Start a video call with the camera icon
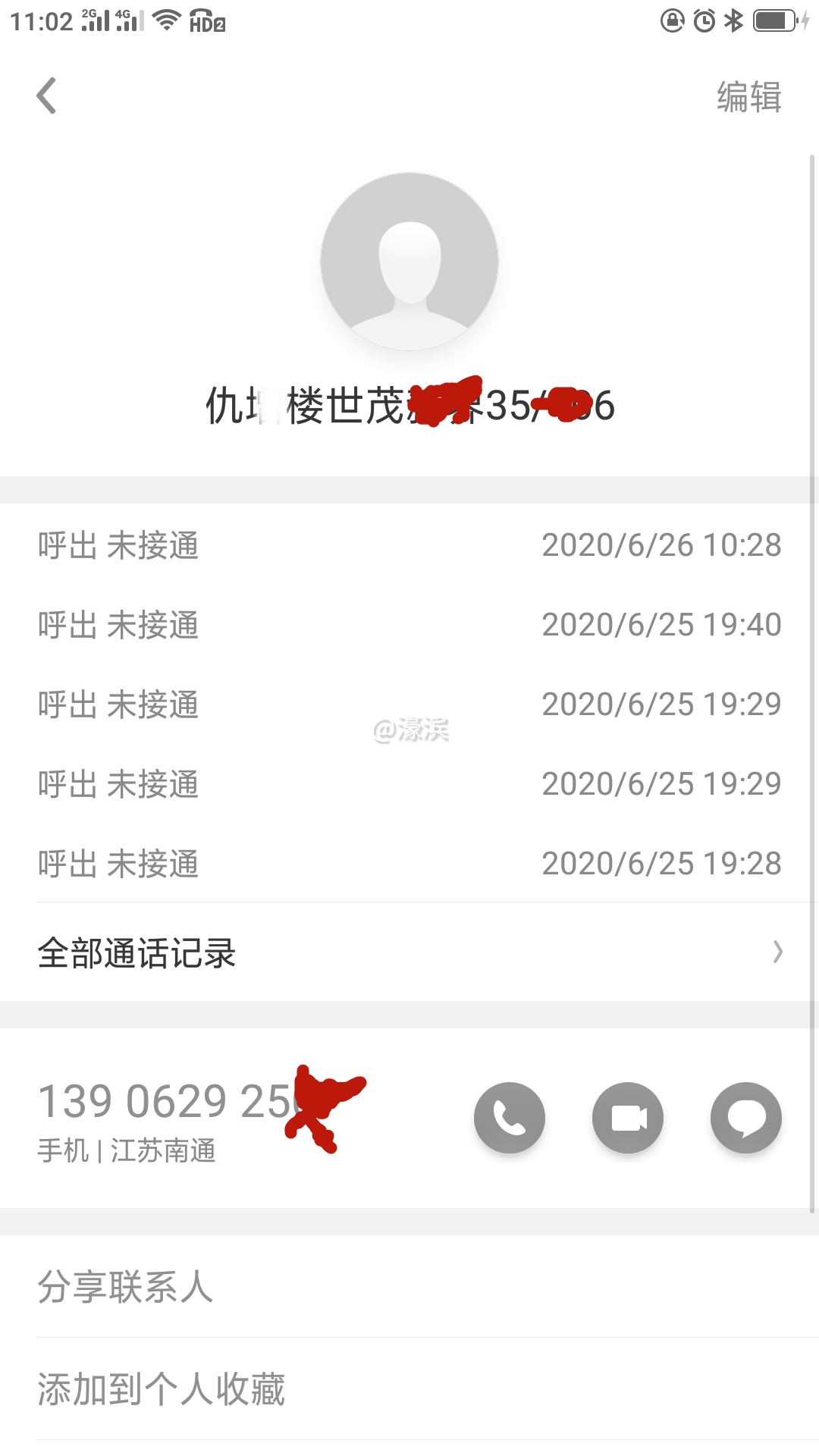819x1456 pixels. click(x=628, y=1118)
